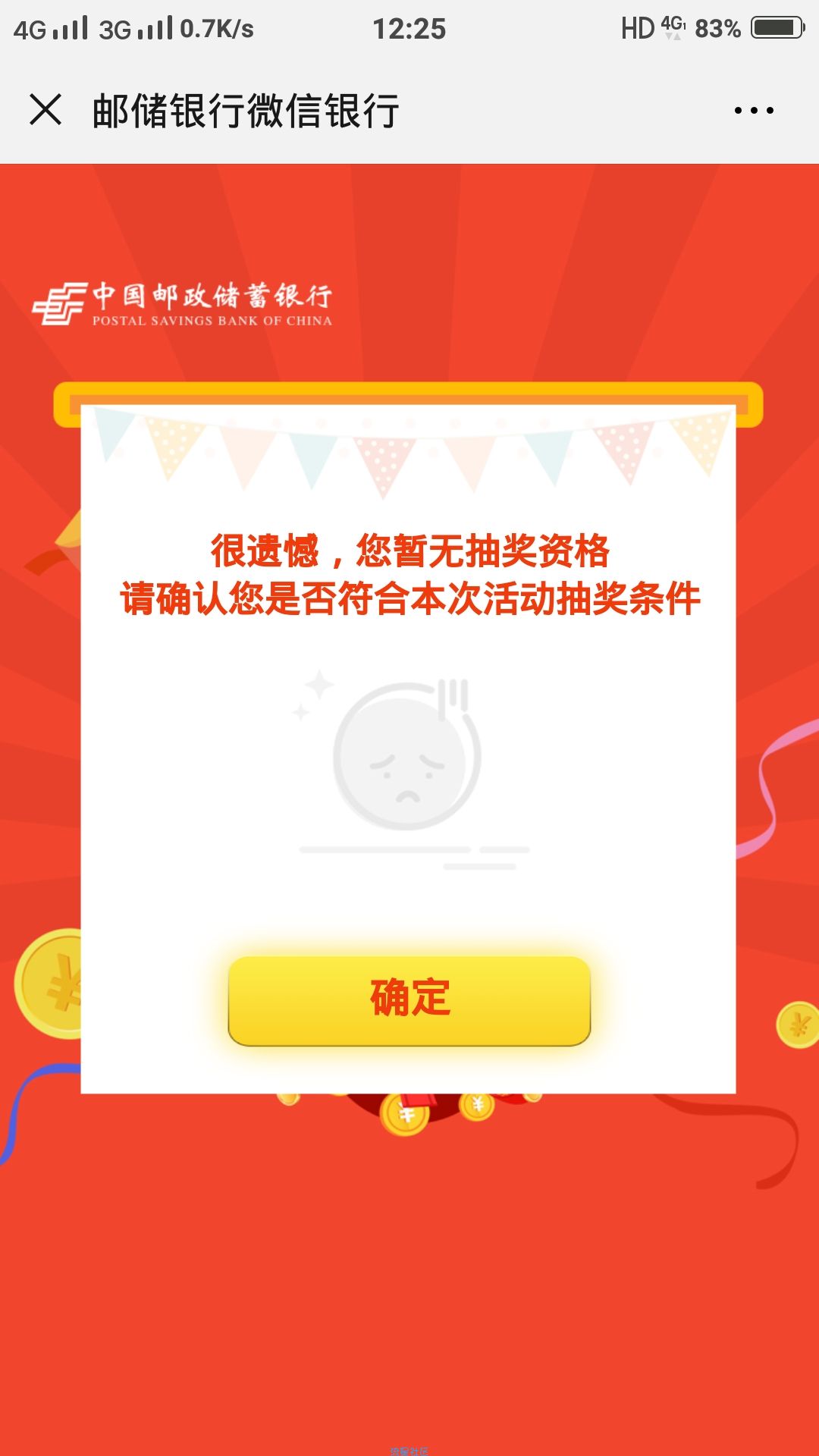The height and width of the screenshot is (1456, 819).
Task: Open the three-dot more options menu
Action: click(754, 111)
